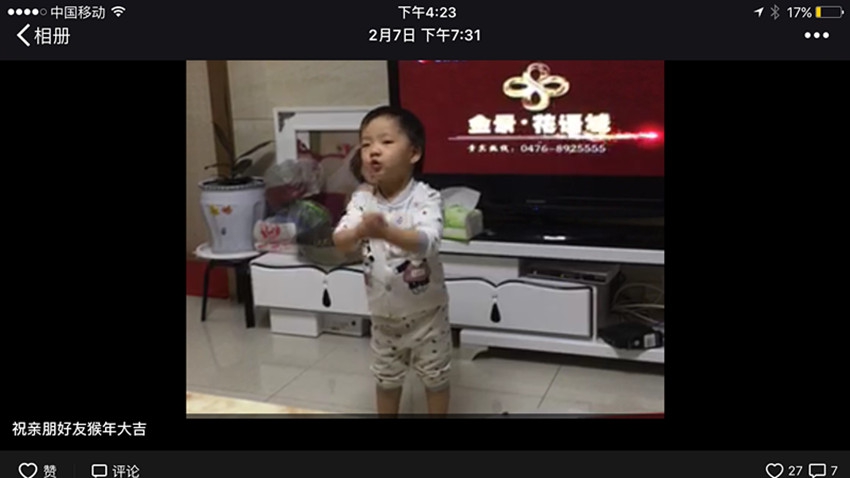Image resolution: width=850 pixels, height=478 pixels.
Task: Tap the video to play it
Action: coord(425,238)
